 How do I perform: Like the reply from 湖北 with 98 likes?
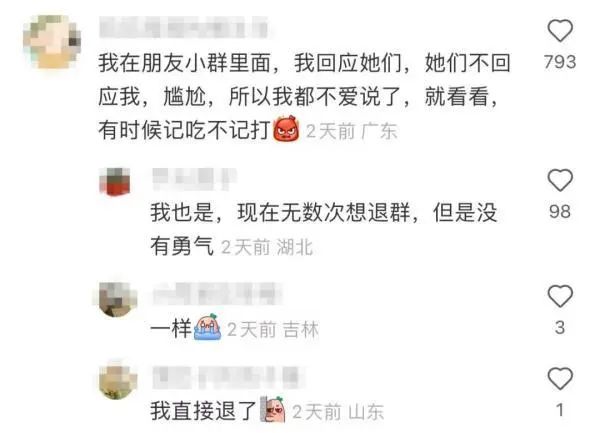tap(561, 181)
